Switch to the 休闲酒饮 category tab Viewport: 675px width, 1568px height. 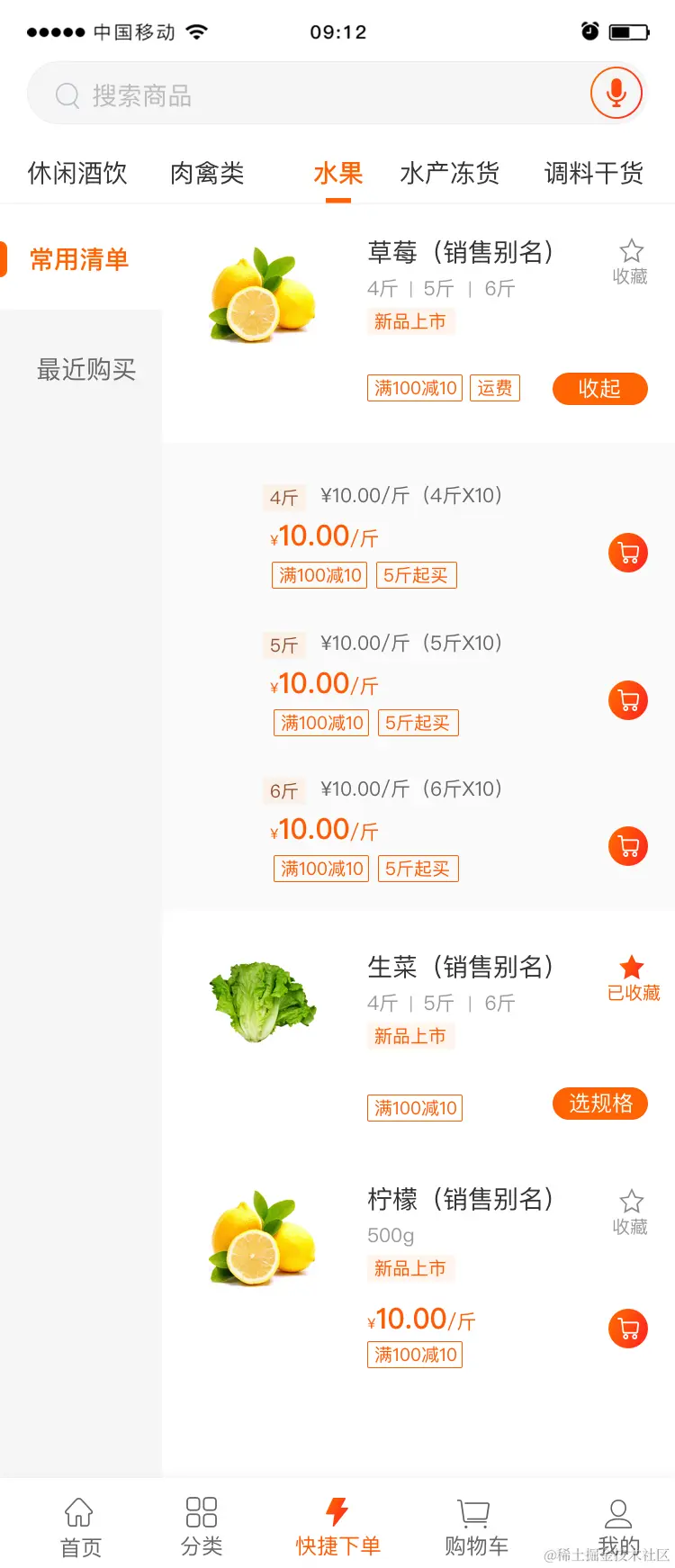[77, 173]
